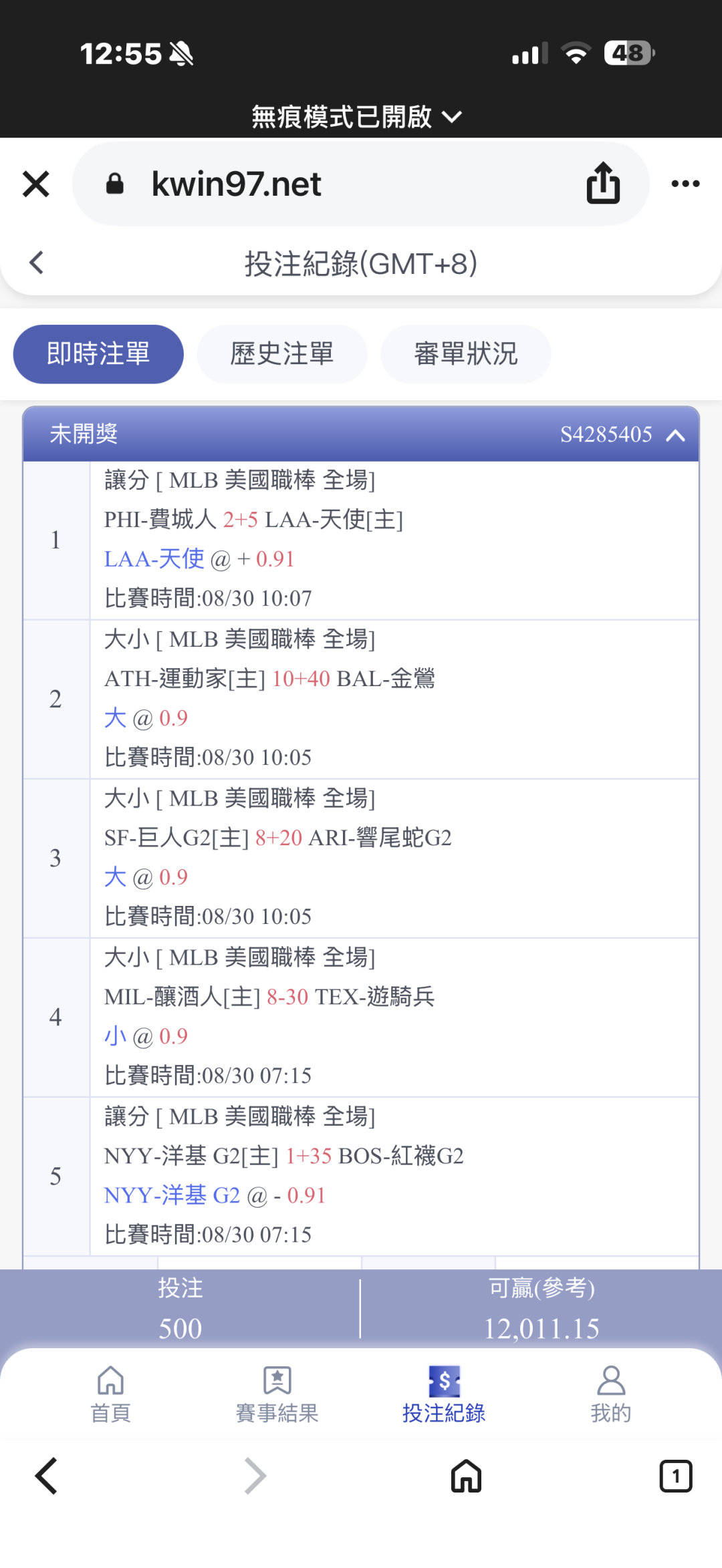Share this page via the share icon
Viewport: 722px width, 1568px height.
click(x=603, y=182)
